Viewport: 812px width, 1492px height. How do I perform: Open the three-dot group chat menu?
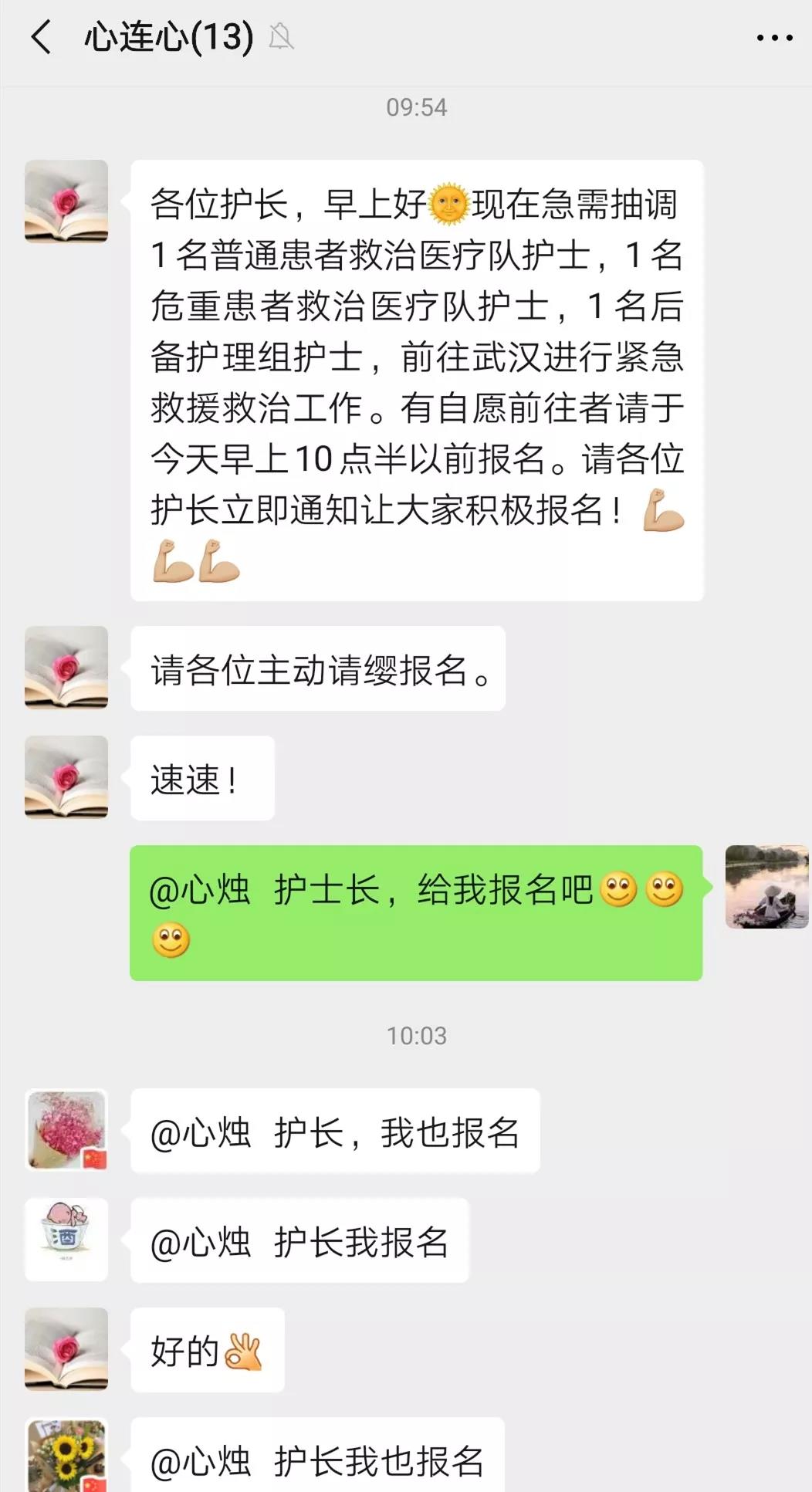click(774, 38)
